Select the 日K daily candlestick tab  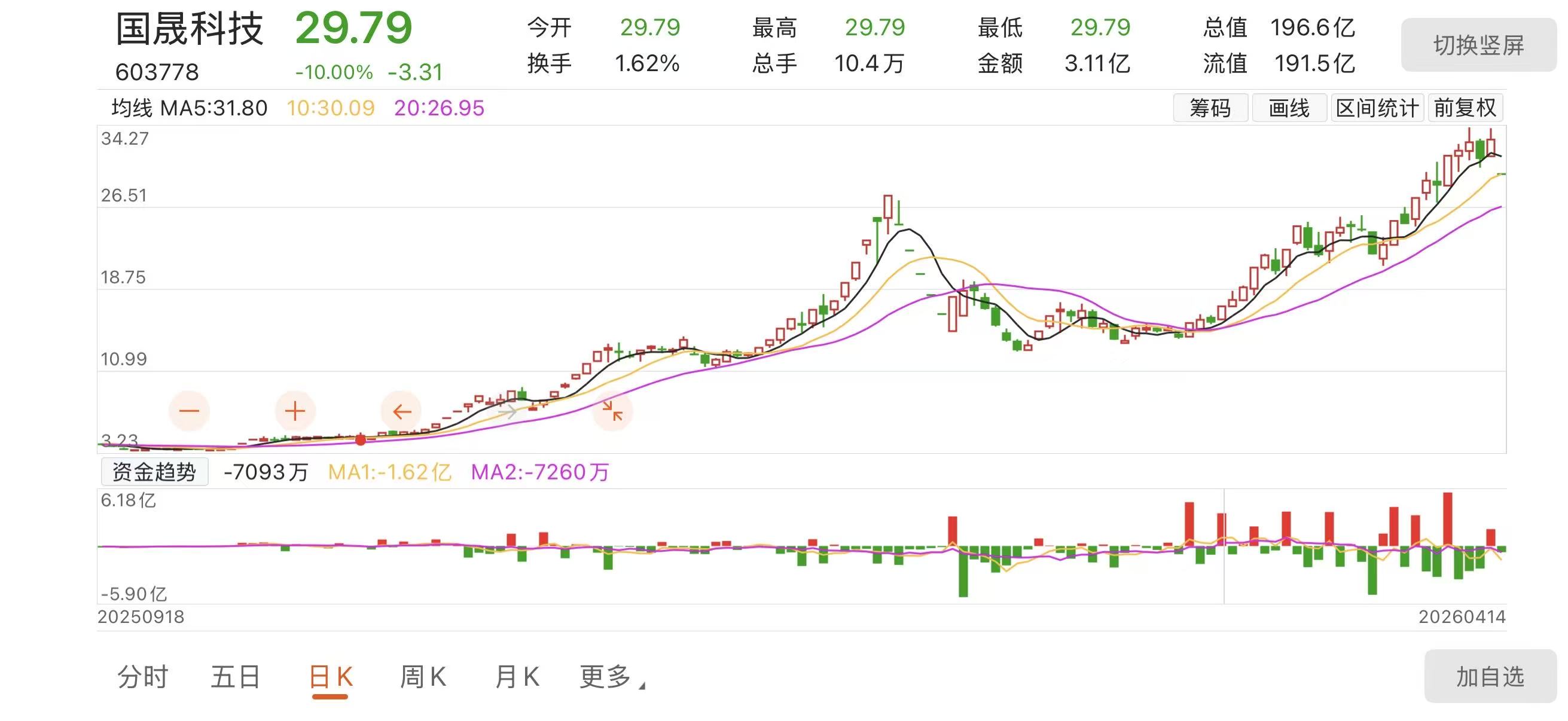(x=331, y=677)
